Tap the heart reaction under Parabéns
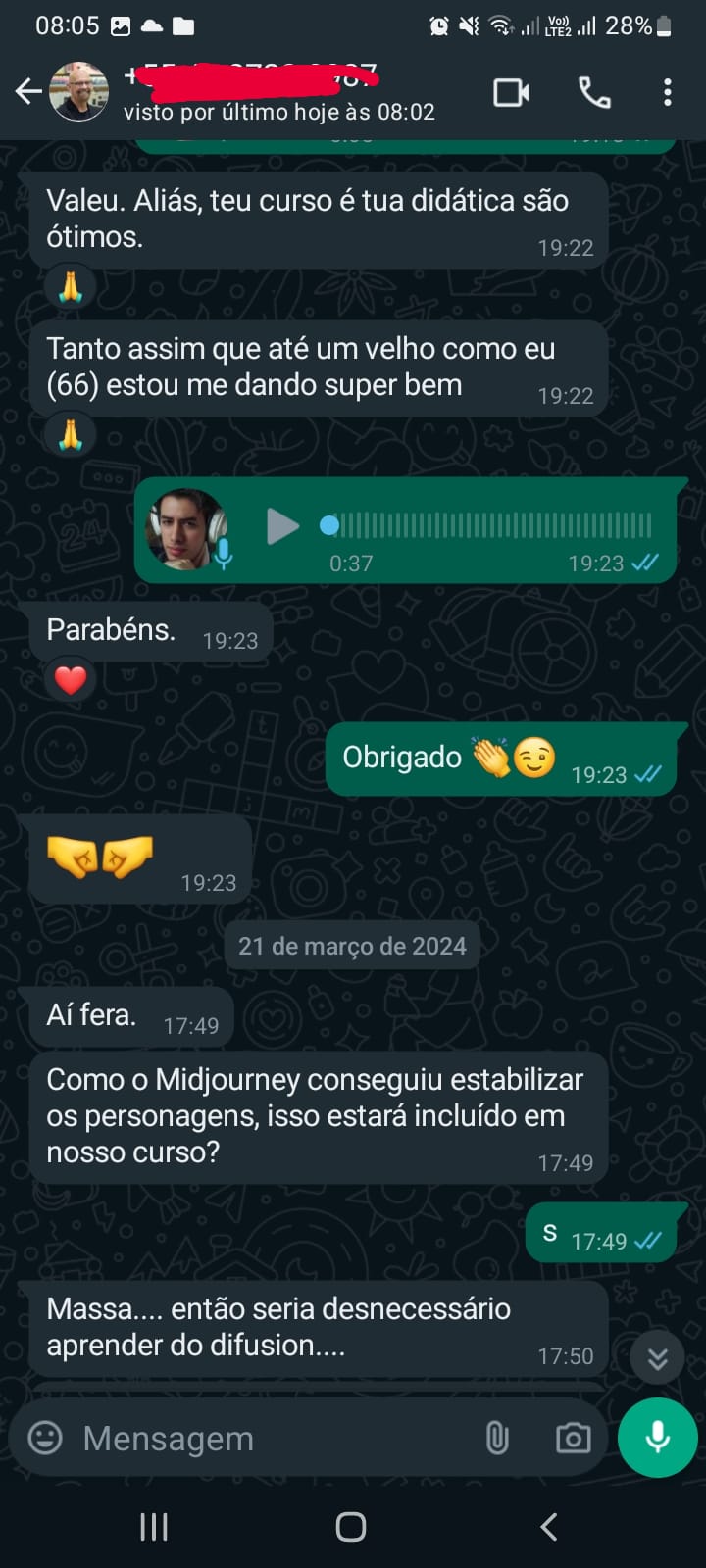The width and height of the screenshot is (706, 1568). click(x=71, y=679)
